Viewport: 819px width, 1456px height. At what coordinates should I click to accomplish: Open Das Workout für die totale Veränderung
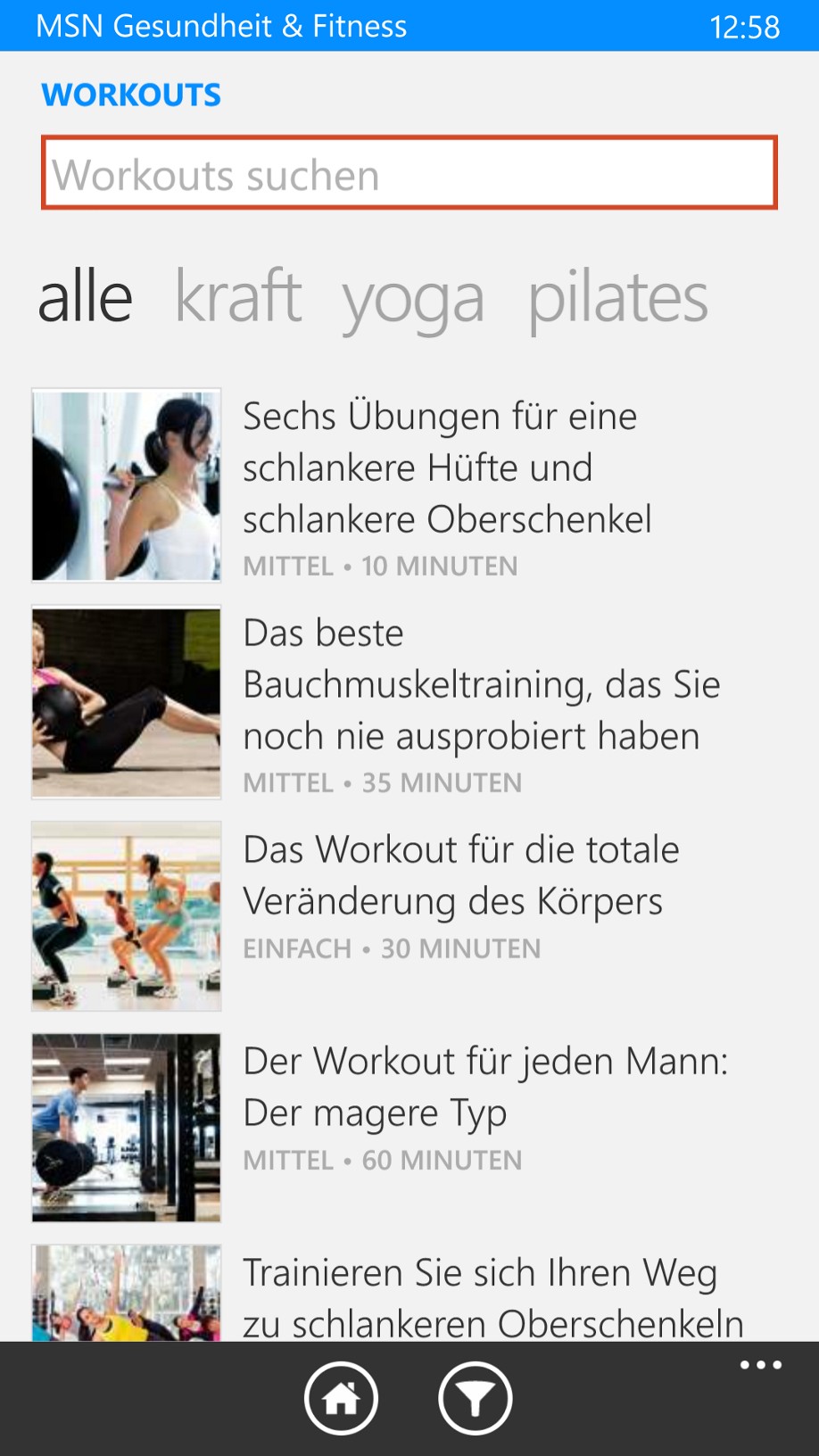tap(459, 876)
